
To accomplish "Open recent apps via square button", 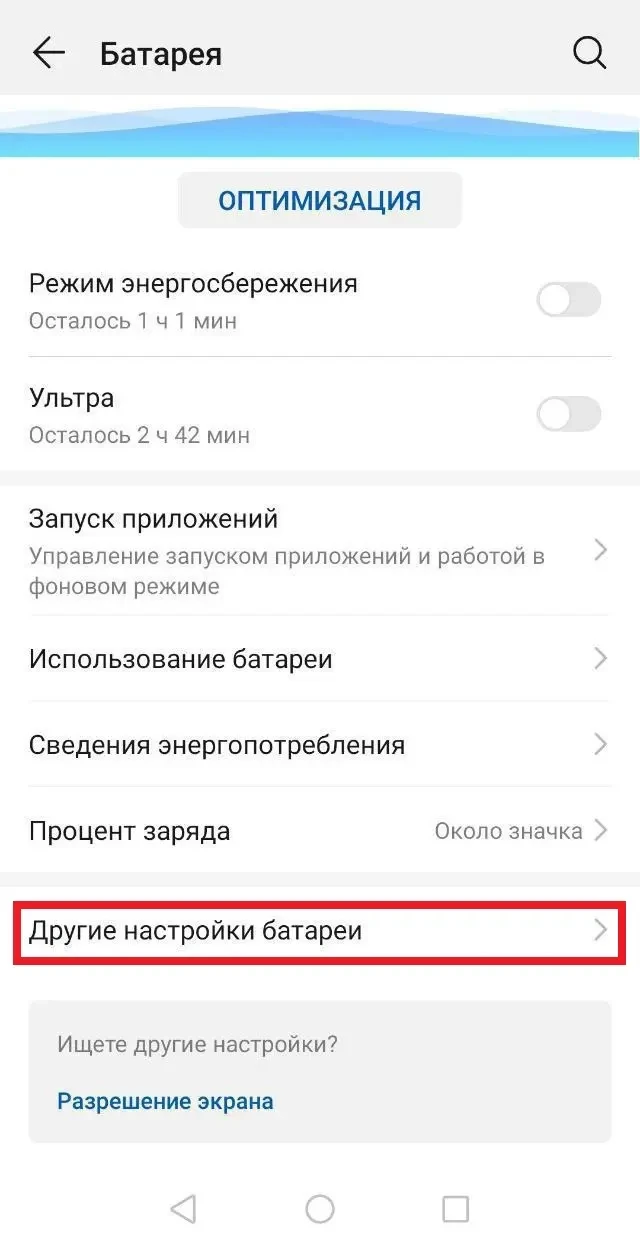I will 455,1209.
